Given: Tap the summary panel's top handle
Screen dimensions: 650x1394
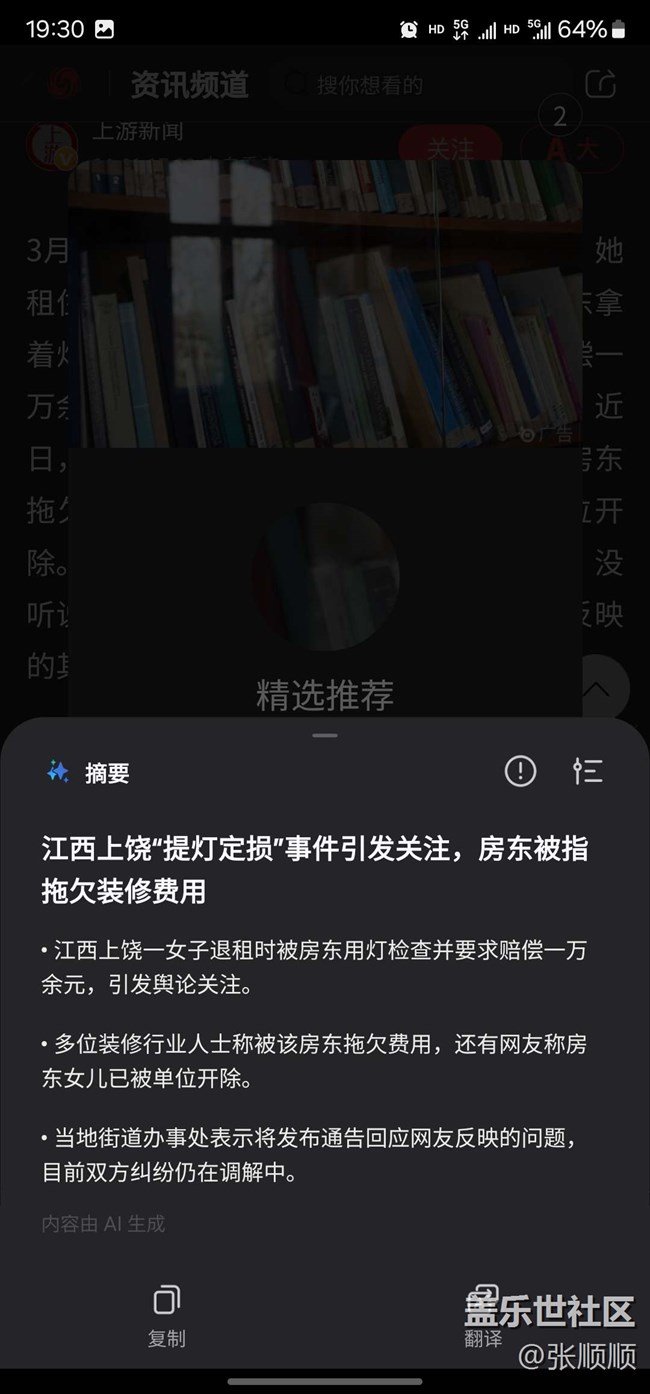Looking at the screenshot, I should (x=325, y=735).
